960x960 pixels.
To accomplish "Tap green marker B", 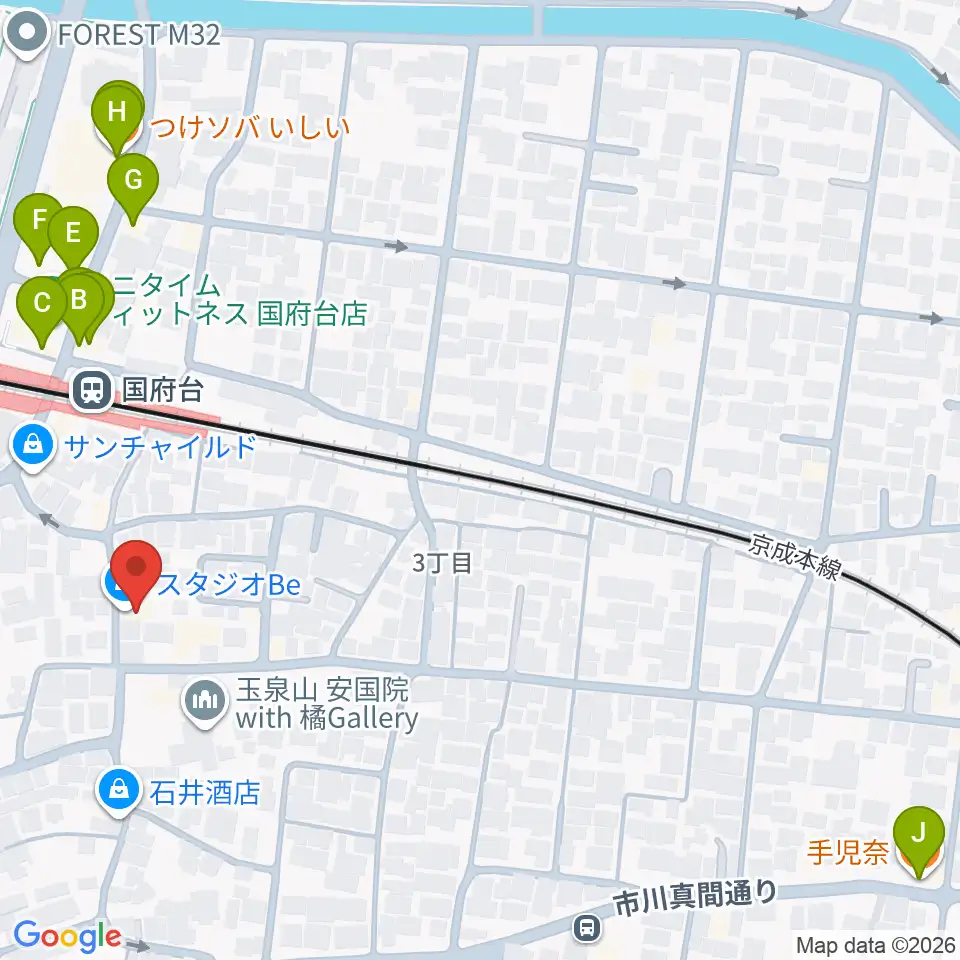I will click(79, 306).
